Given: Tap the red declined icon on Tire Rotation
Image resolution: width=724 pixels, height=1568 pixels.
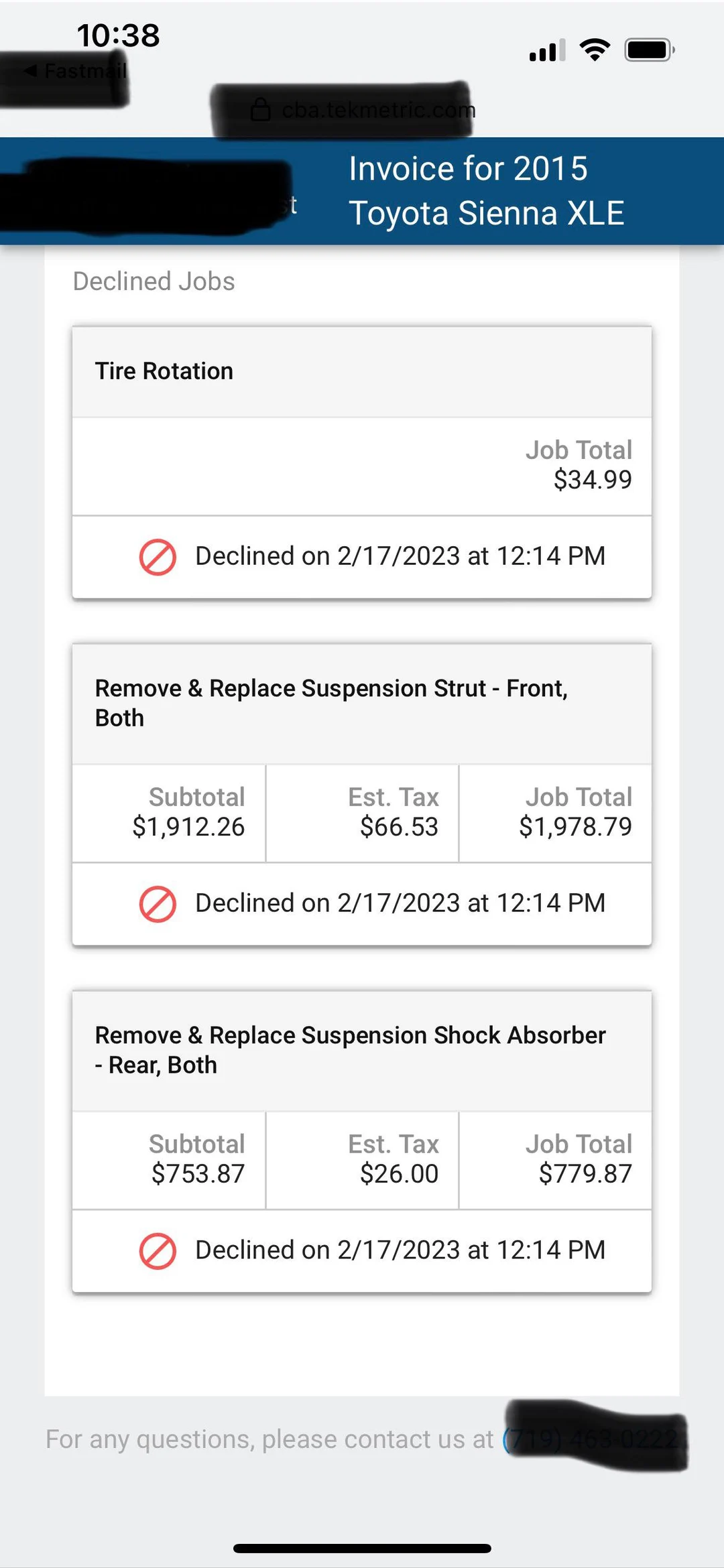Looking at the screenshot, I should click(158, 556).
